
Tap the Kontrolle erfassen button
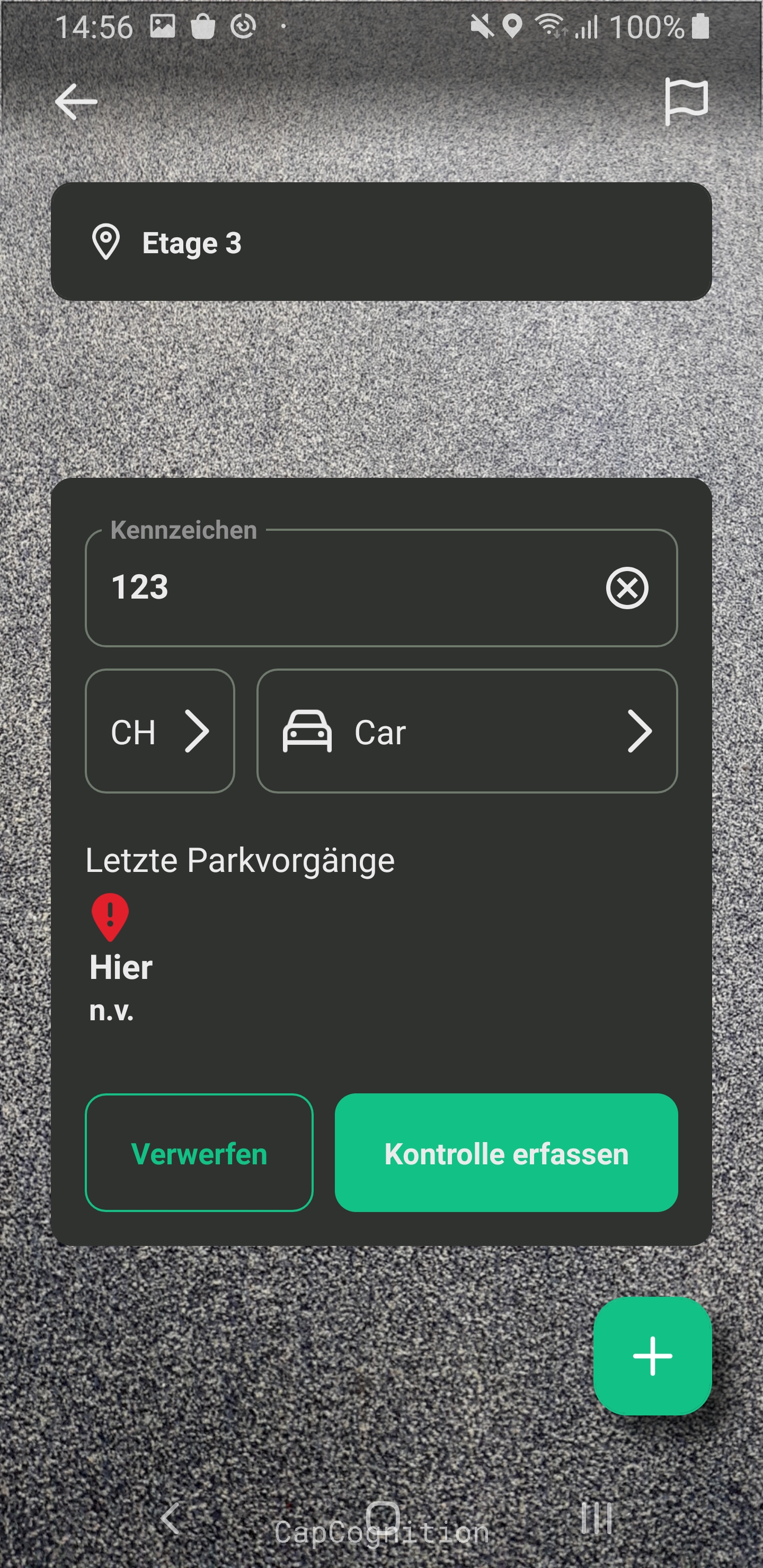(506, 1153)
